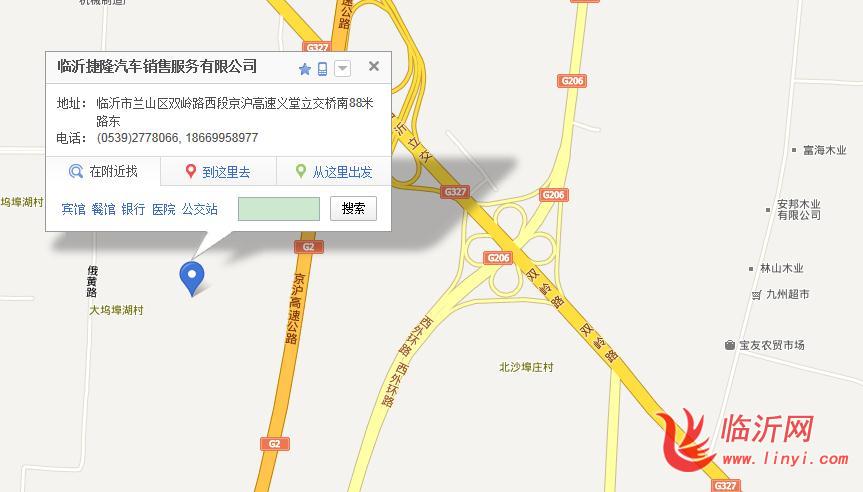Viewport: 863px width, 492px height.
Task: Send location to phone icon
Action: pos(323,69)
